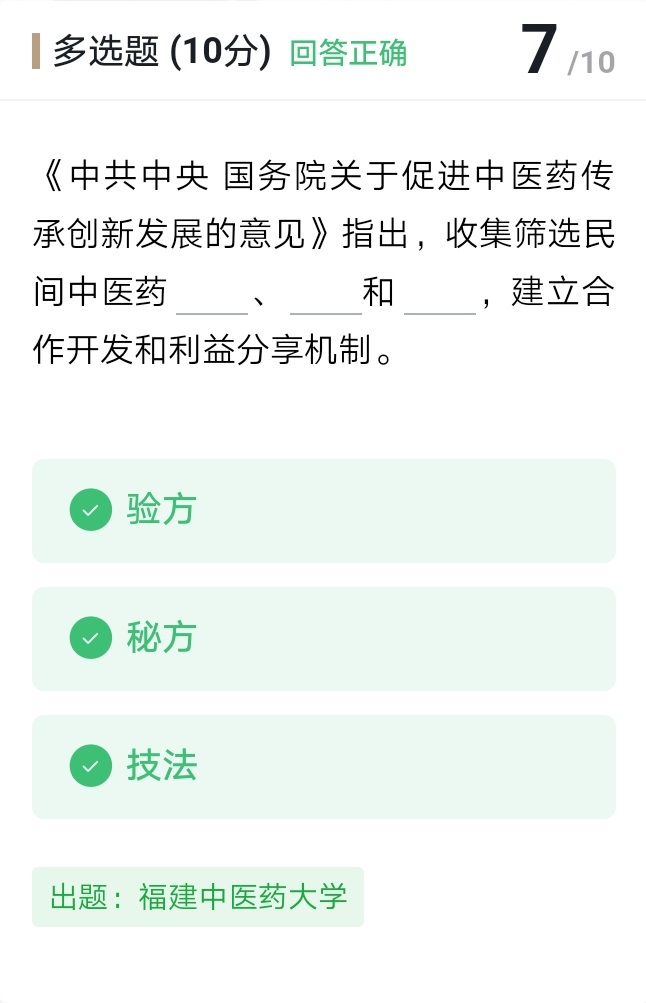Tap the 秘方 answer choice
This screenshot has width=646, height=1003.
point(323,639)
